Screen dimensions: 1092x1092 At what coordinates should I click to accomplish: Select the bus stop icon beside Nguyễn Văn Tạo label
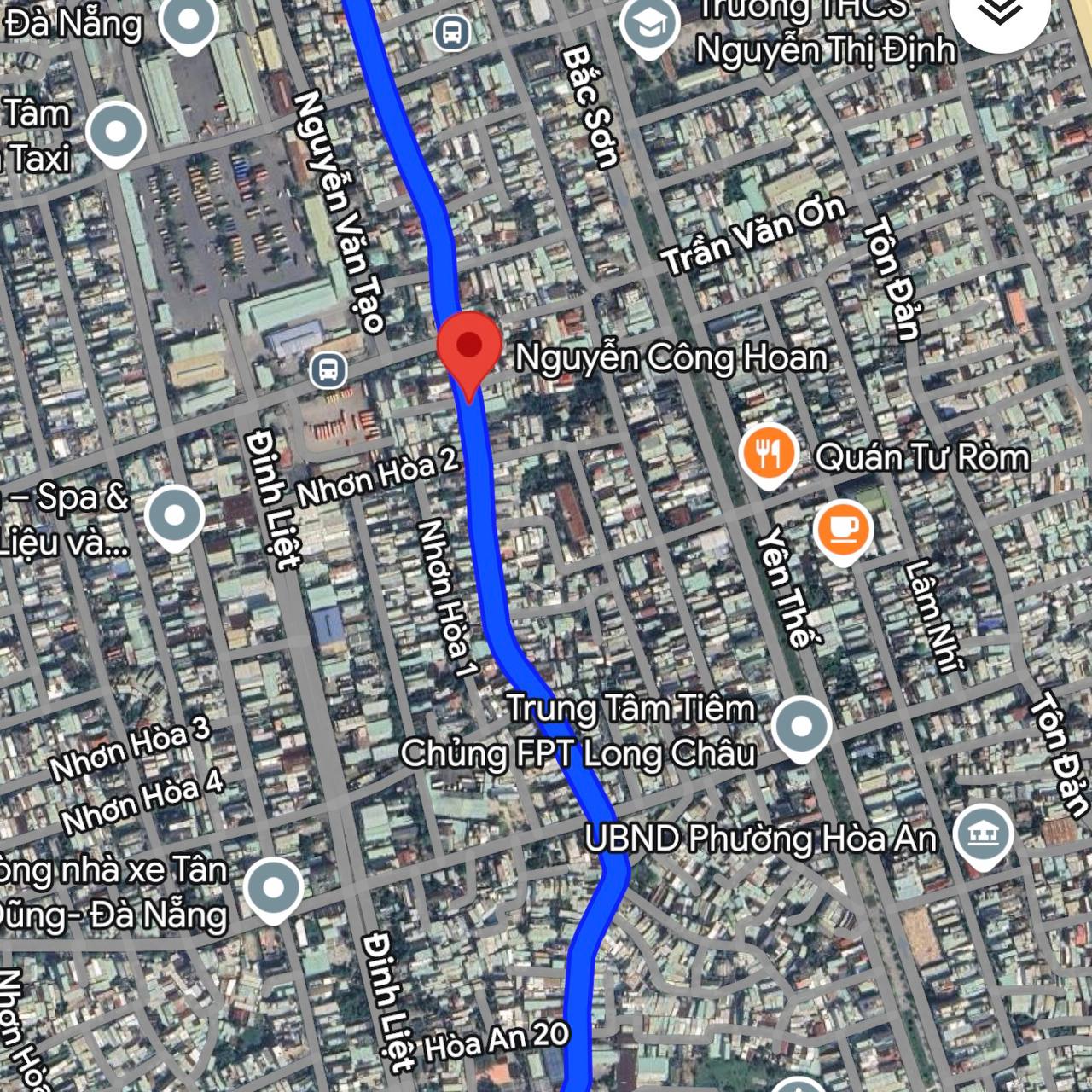pos(328,371)
